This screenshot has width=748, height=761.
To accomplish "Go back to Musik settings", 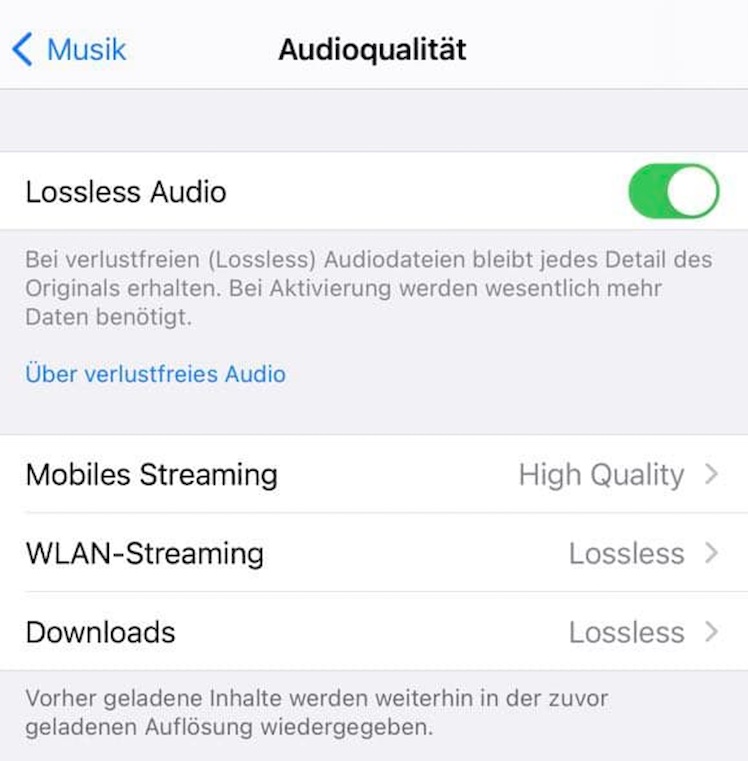I will [70, 48].
